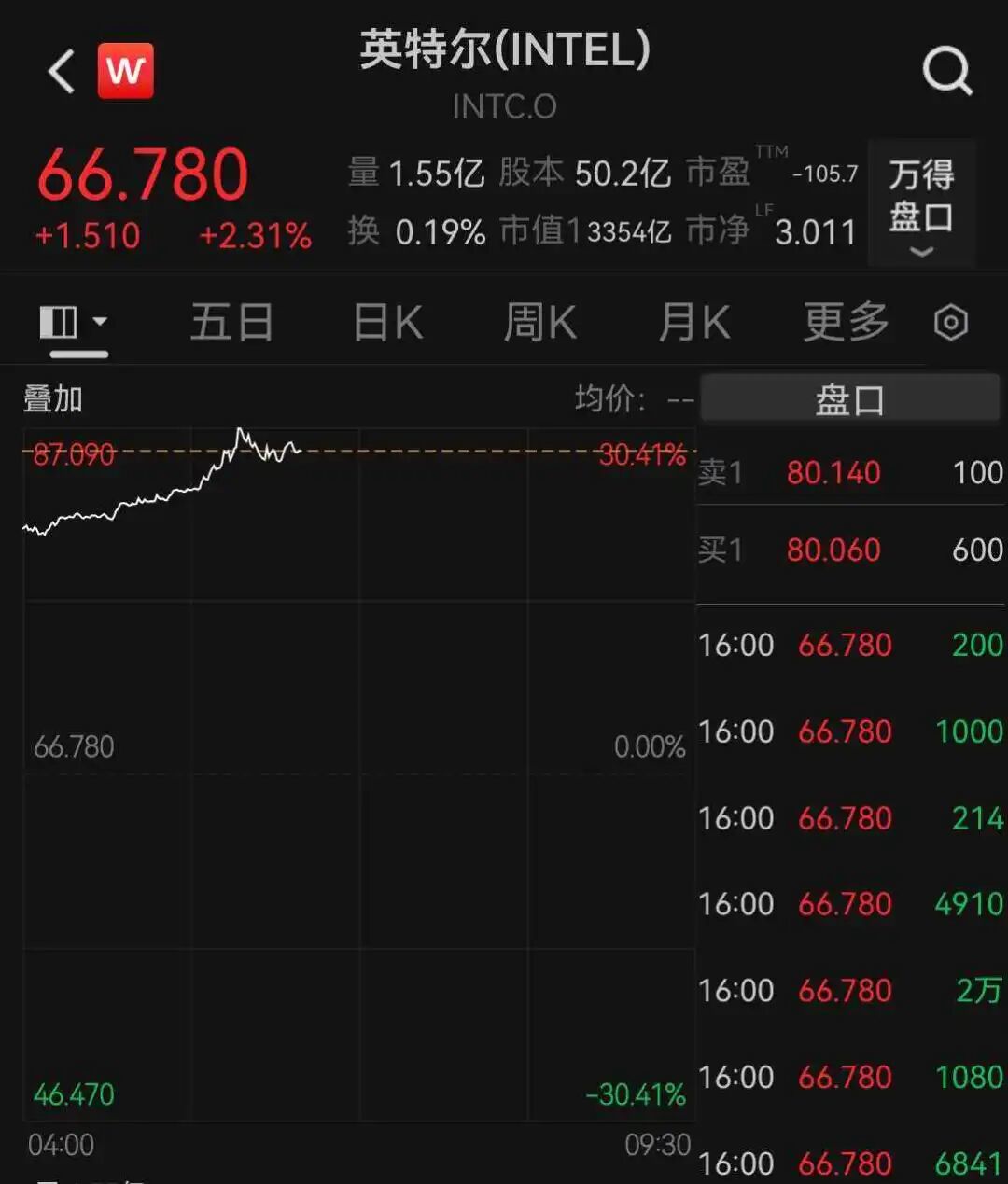The width and height of the screenshot is (1008, 1184).
Task: Open the time-share chart type dropdown
Action: click(x=75, y=323)
